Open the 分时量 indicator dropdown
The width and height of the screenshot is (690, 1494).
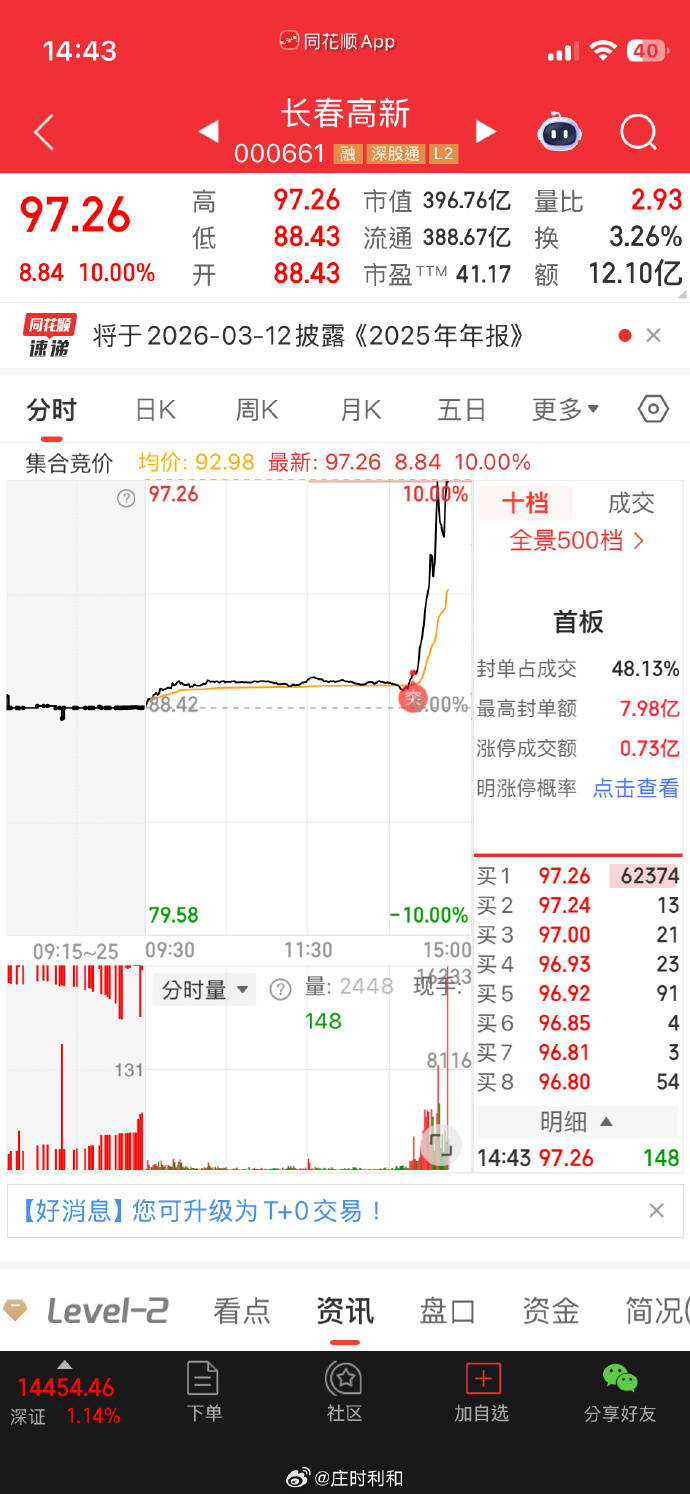point(205,990)
